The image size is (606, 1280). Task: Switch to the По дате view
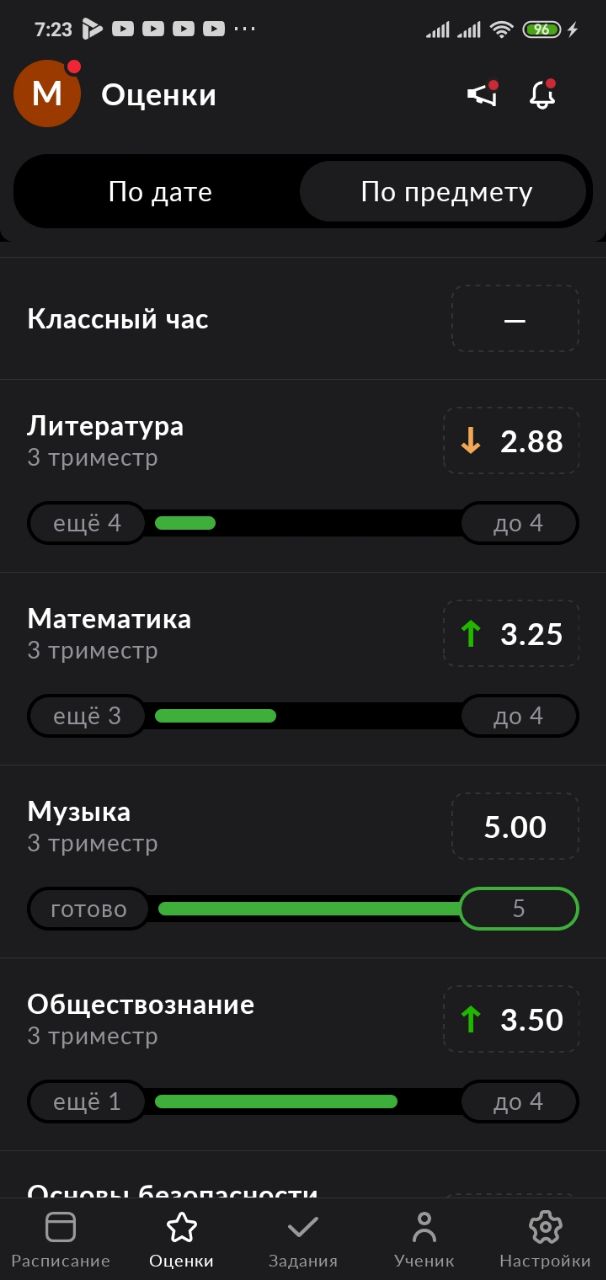coord(160,192)
